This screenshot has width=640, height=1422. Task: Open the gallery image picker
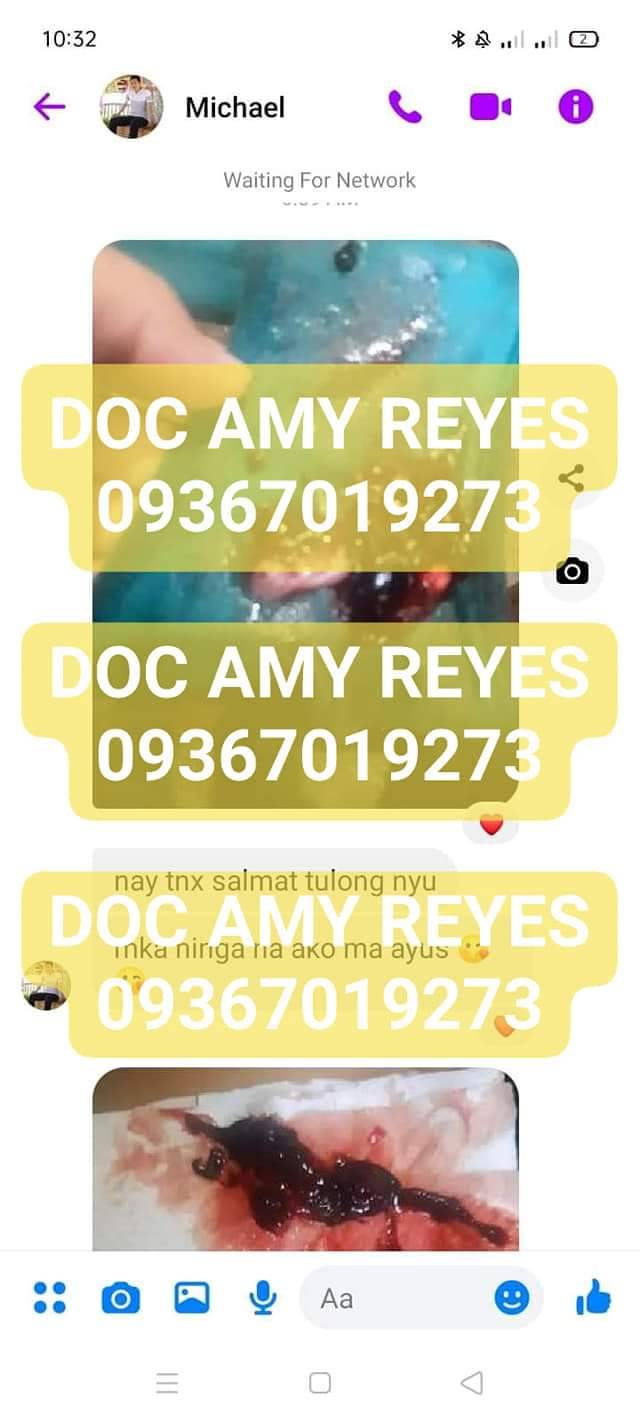pyautogui.click(x=191, y=1298)
